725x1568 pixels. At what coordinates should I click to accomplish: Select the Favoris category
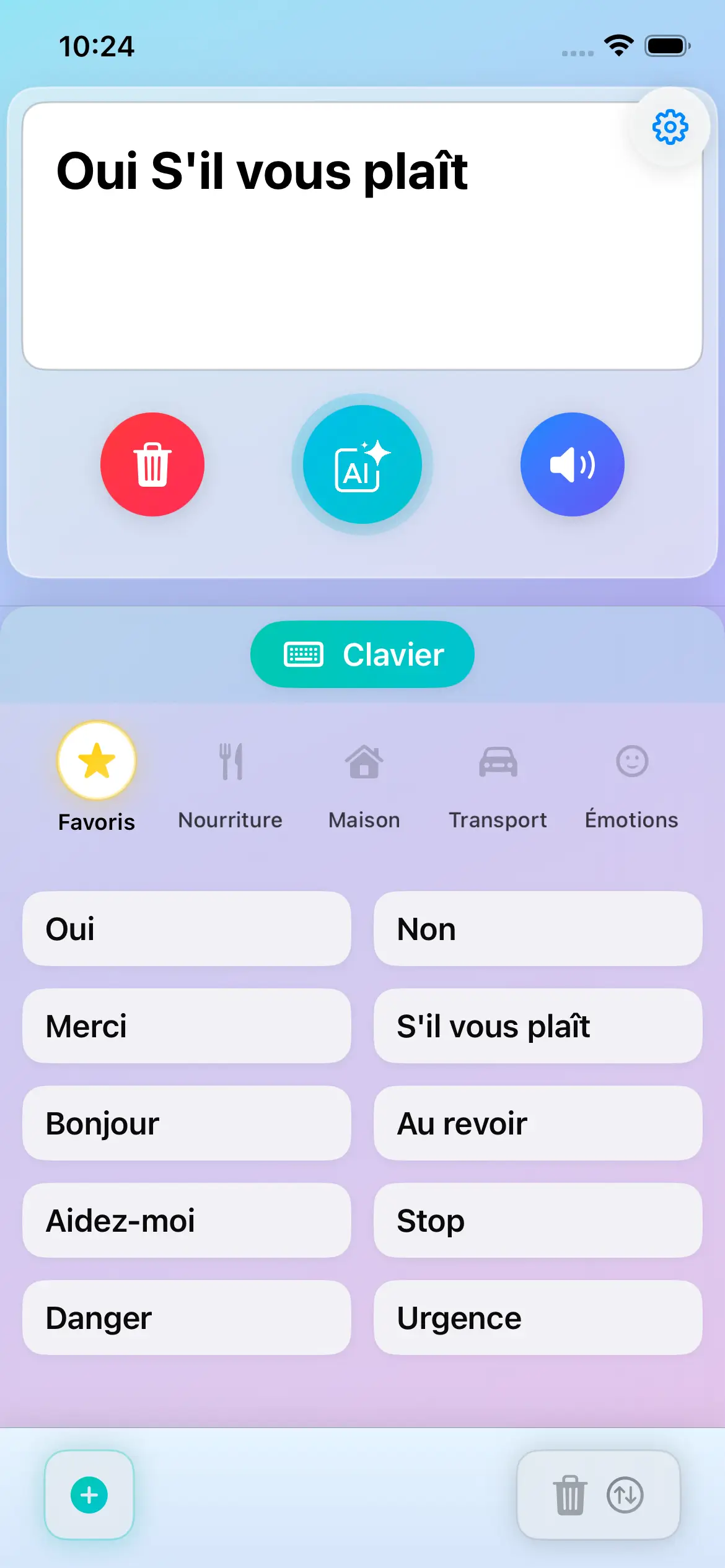pos(97,777)
